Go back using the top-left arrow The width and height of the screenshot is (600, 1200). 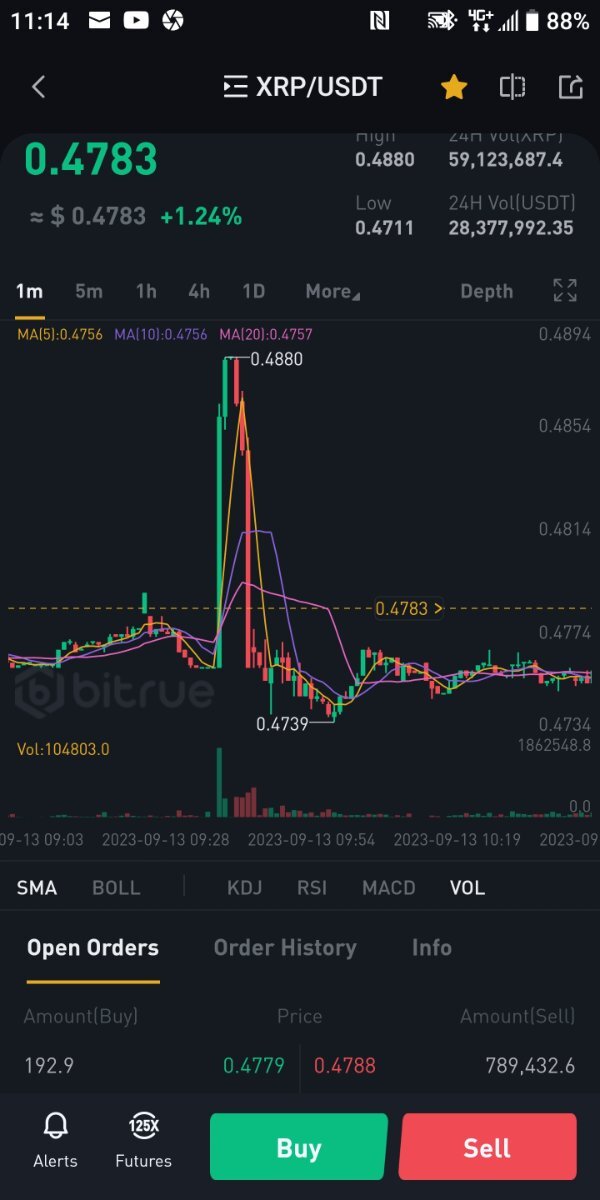(x=39, y=87)
